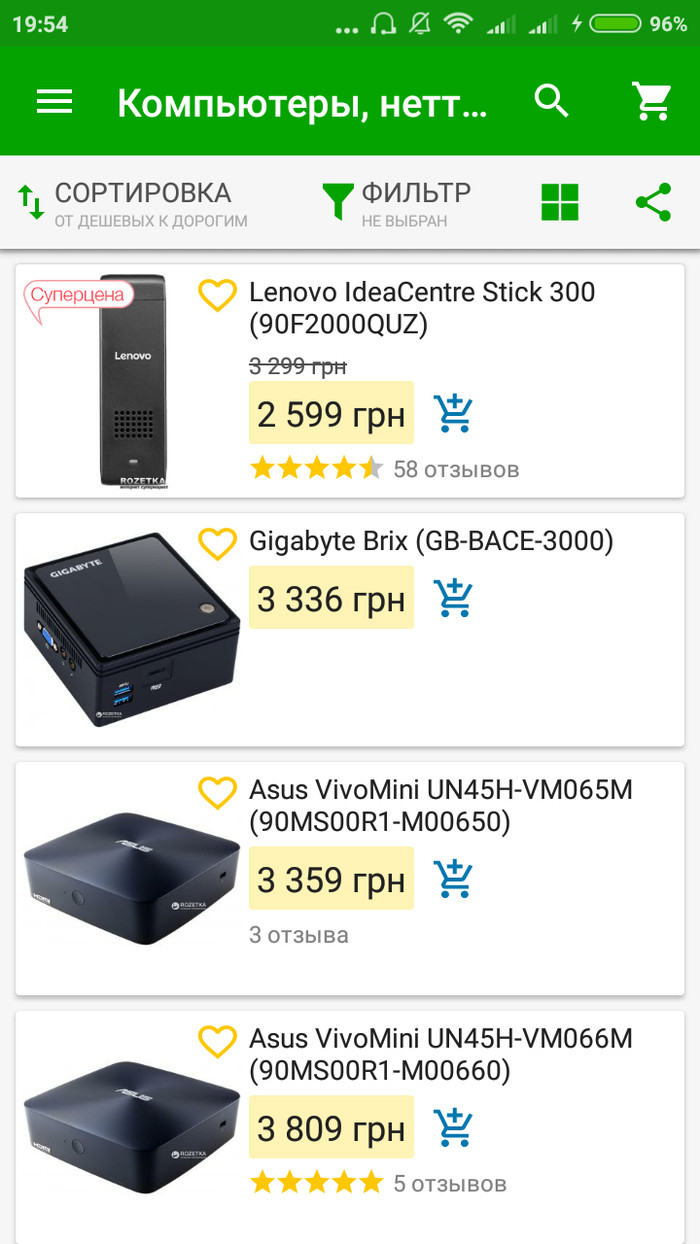The image size is (700, 1244).
Task: Add Gigabyte Brix to wishlist
Action: 217,544
